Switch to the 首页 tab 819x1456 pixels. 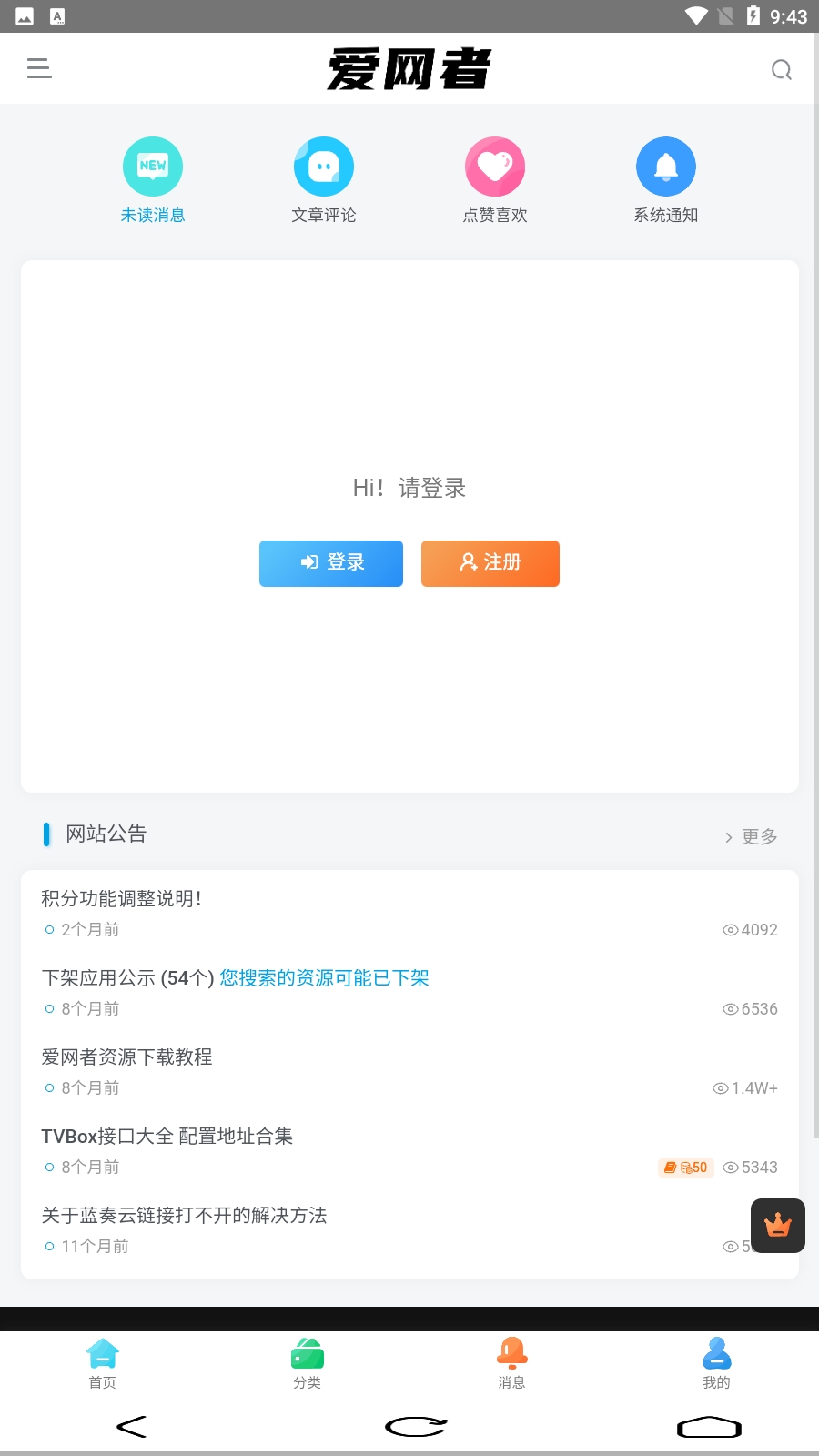click(102, 1363)
